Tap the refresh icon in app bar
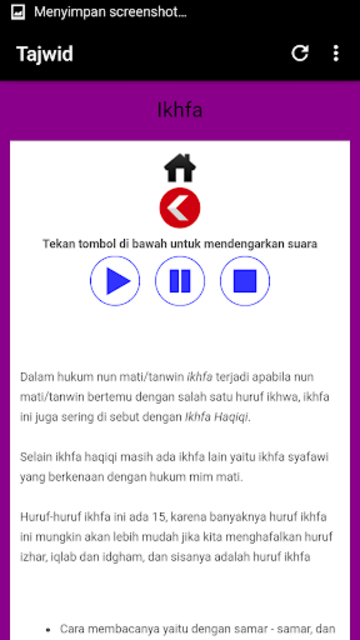Screen dimensions: 360x640 300,53
